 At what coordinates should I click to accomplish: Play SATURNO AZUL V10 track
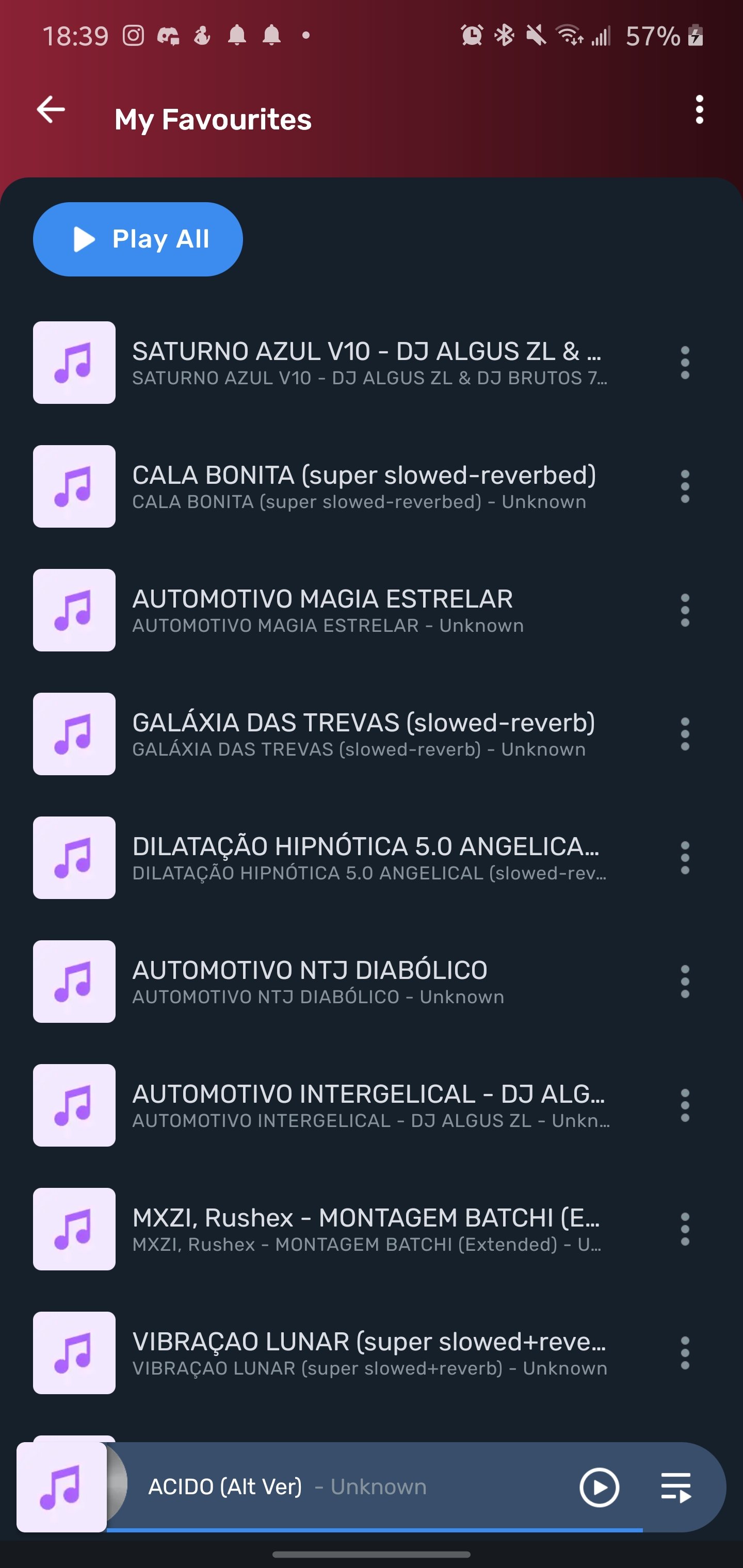coord(341,363)
